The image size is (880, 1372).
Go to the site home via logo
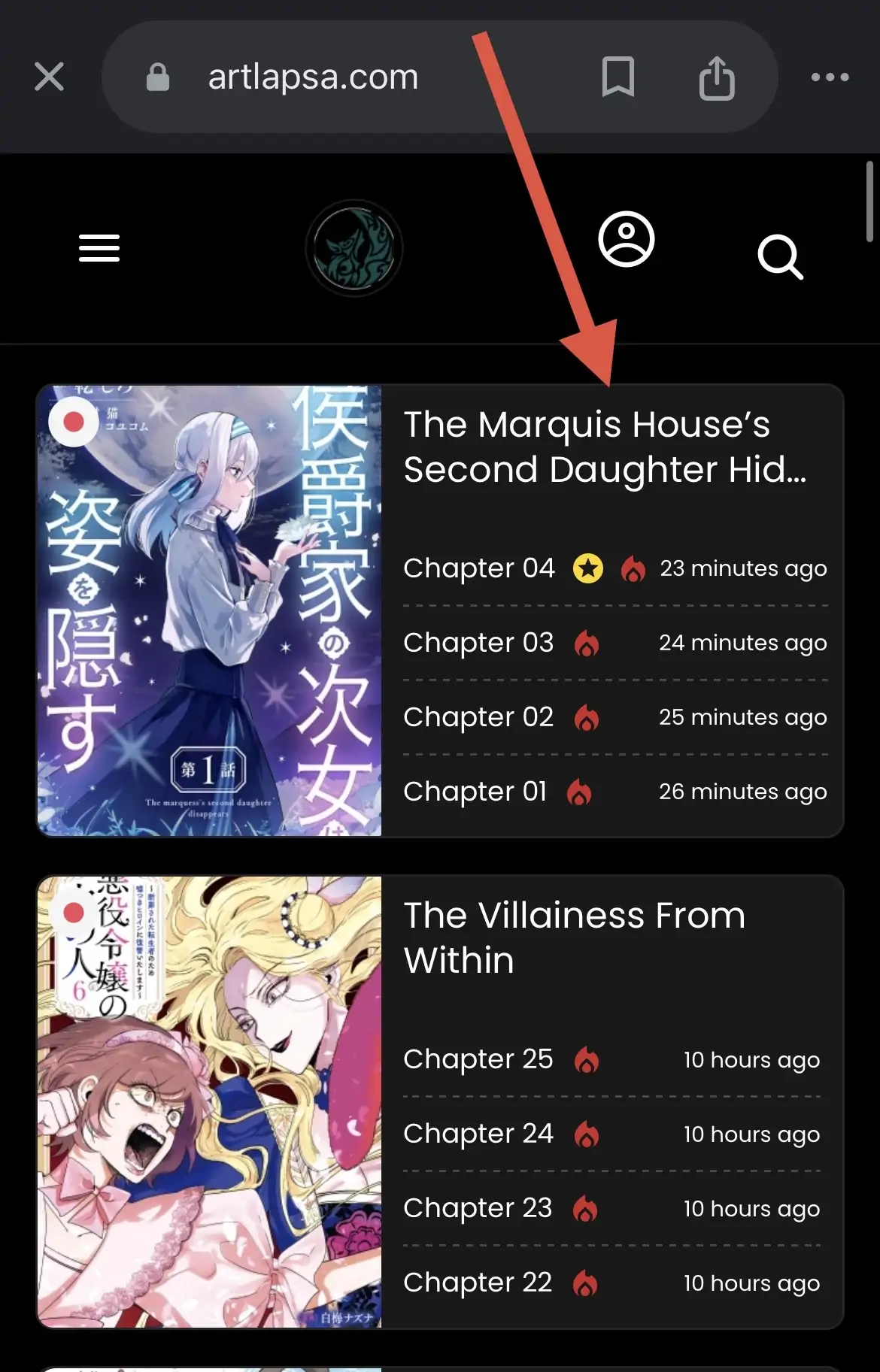click(x=354, y=248)
